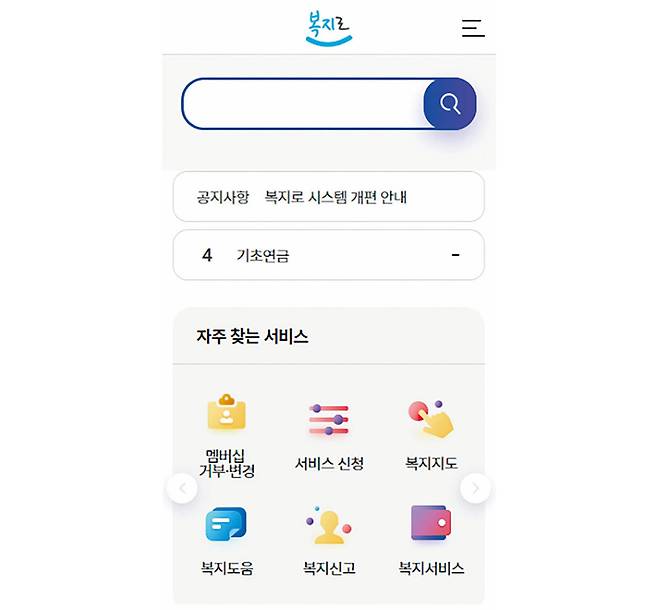Tap the magnifier search button

450,104
